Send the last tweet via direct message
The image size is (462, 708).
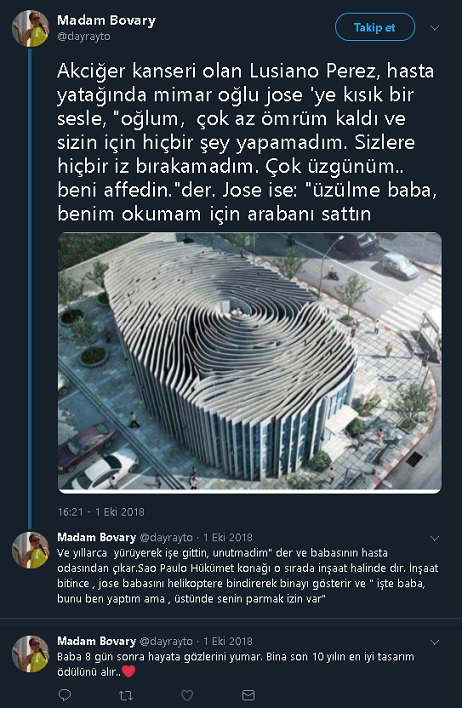click(x=248, y=695)
